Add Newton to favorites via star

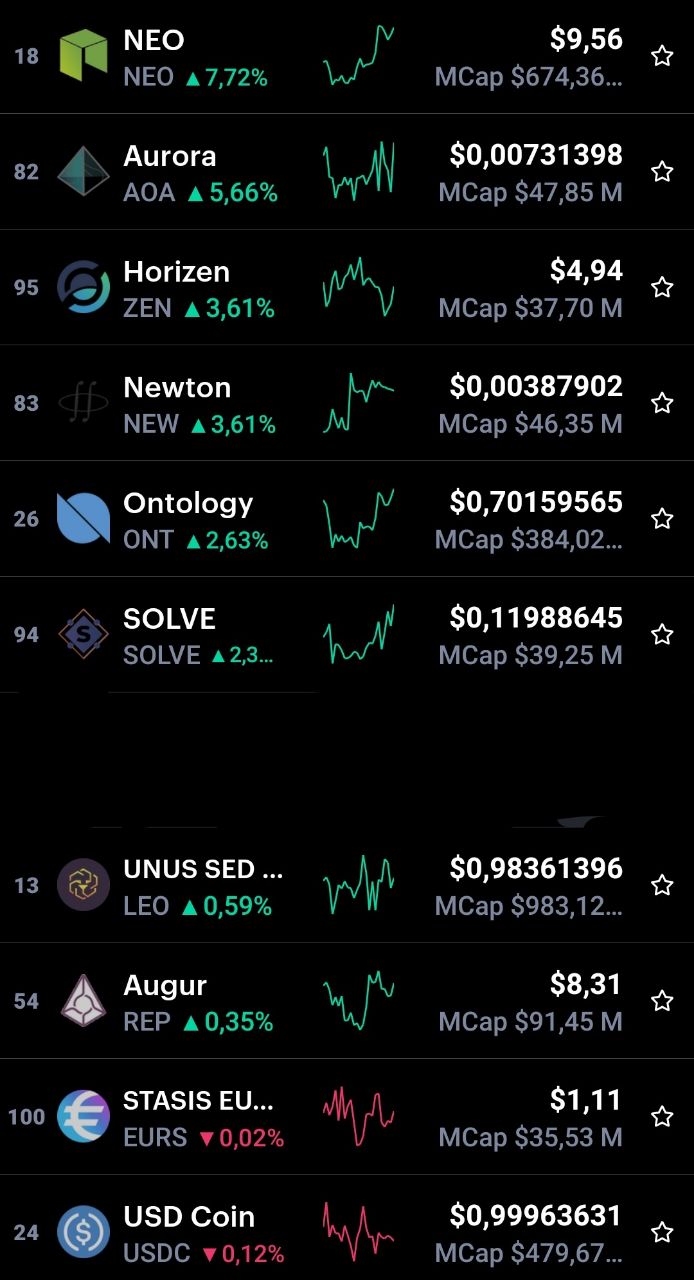click(x=662, y=403)
